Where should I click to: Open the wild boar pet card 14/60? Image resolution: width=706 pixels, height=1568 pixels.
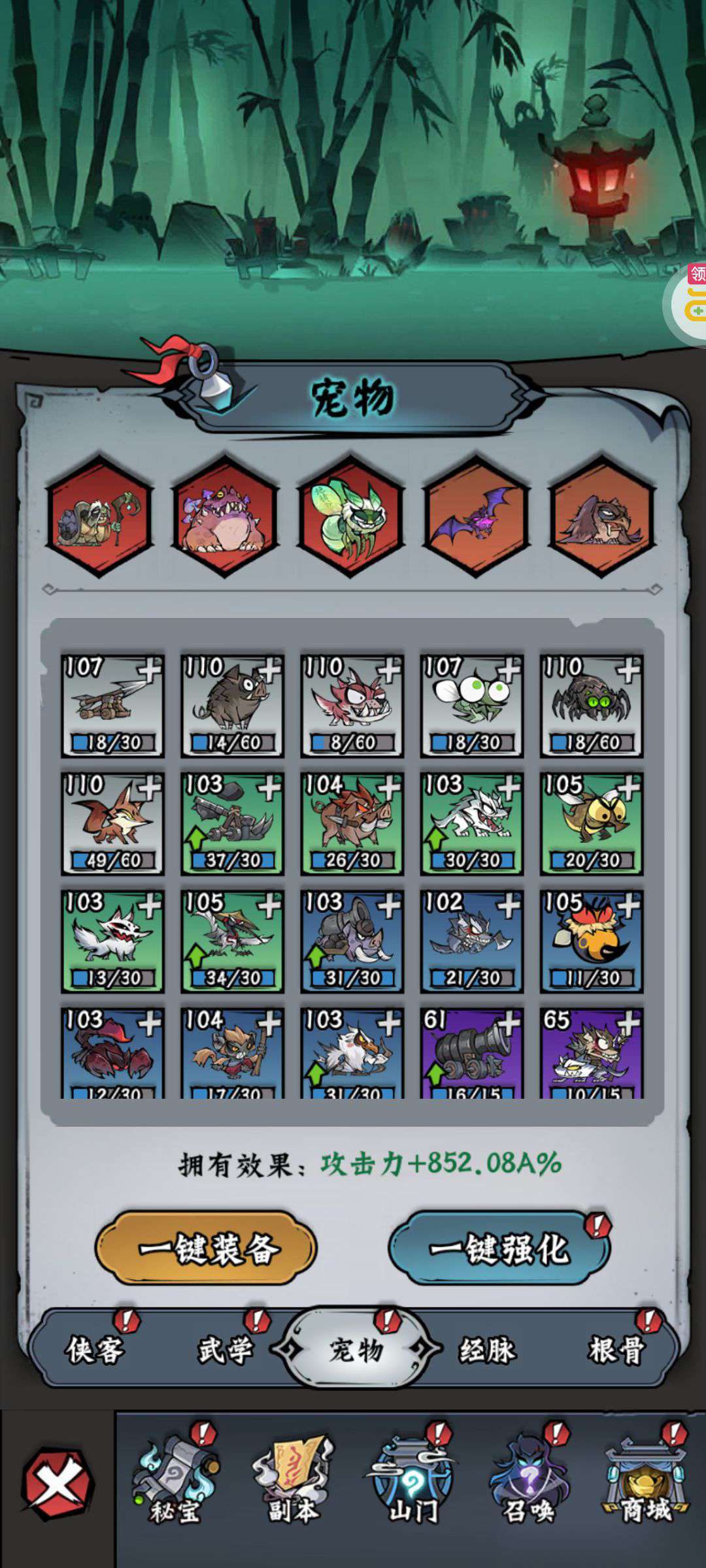(232, 706)
